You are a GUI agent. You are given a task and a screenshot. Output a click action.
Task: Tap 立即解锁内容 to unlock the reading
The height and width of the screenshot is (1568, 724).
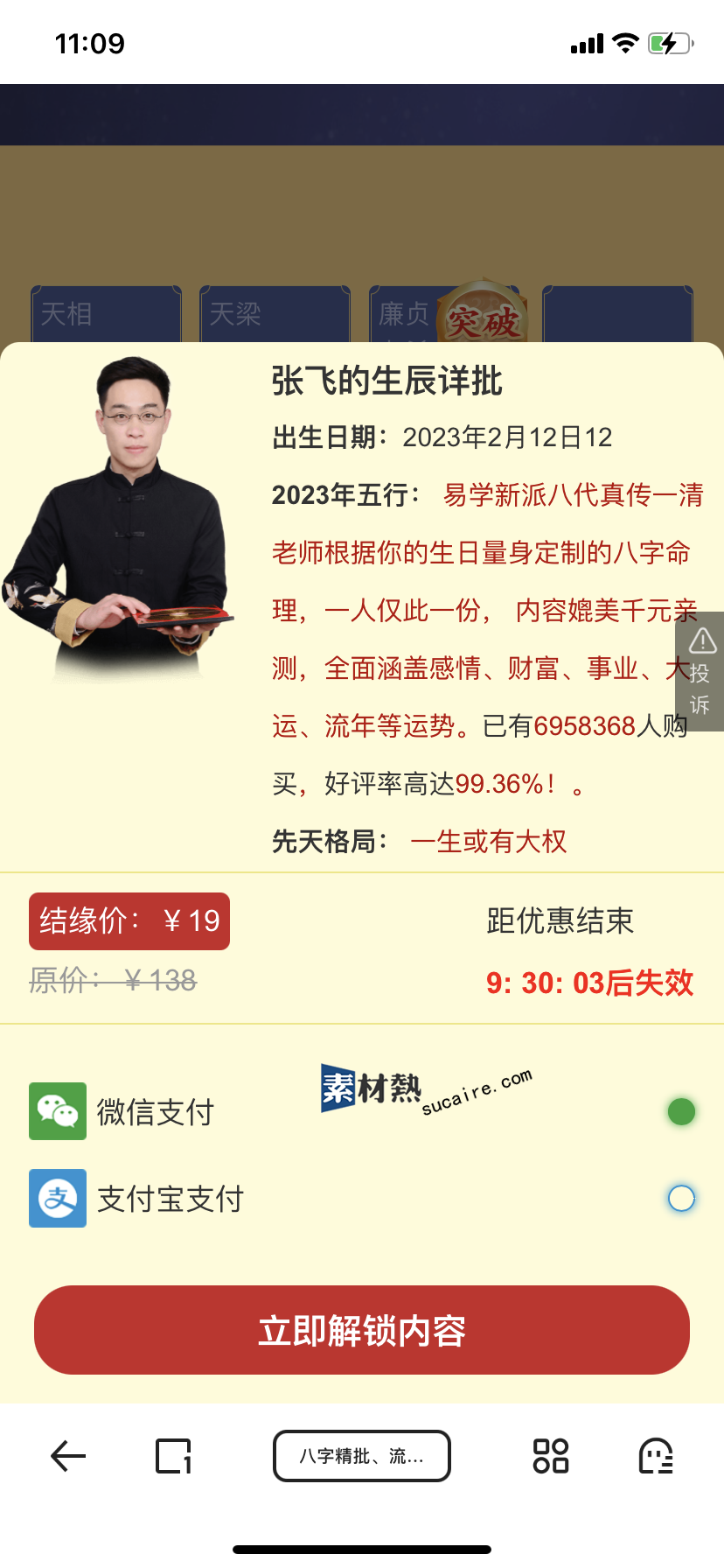[x=361, y=1330]
